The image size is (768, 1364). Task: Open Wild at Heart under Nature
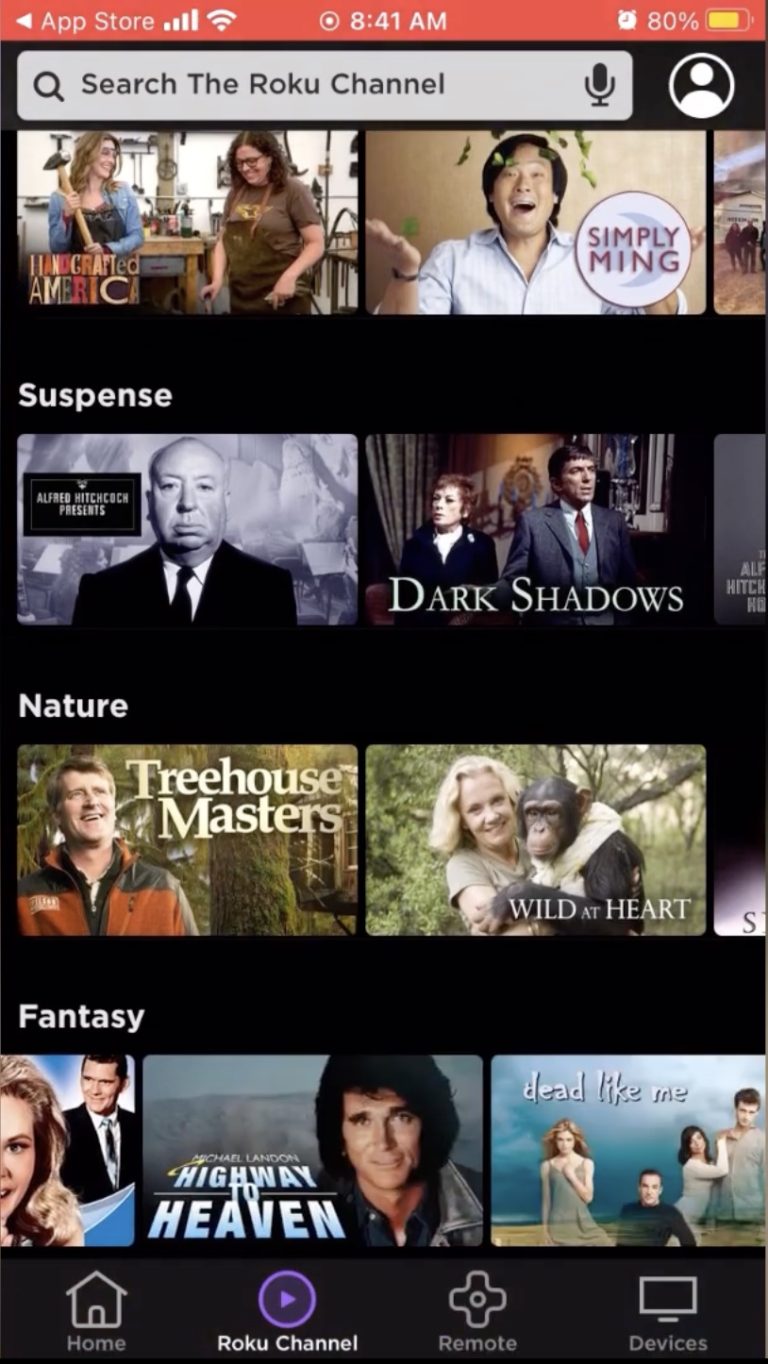[537, 841]
